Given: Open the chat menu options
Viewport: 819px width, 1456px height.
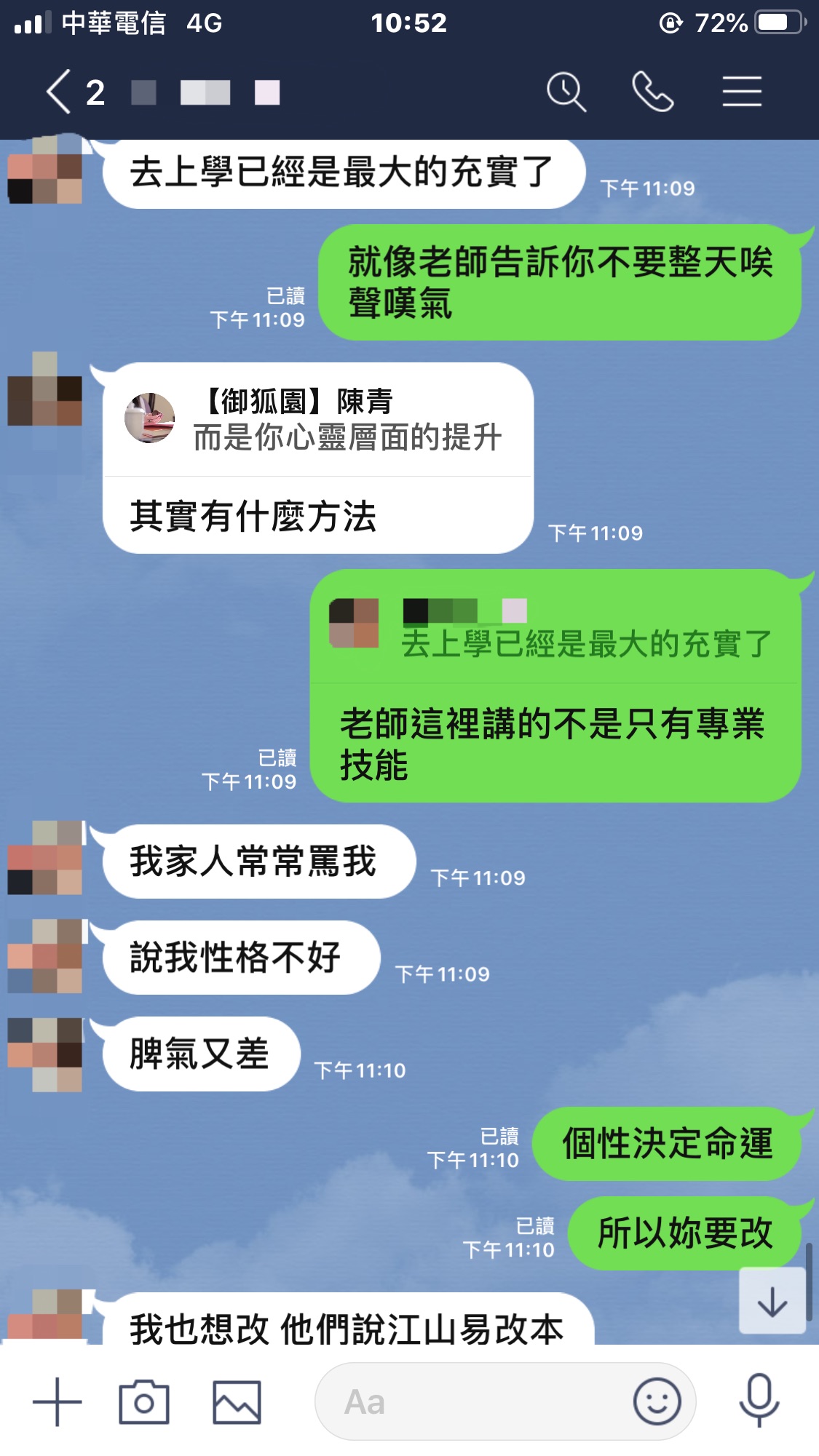Looking at the screenshot, I should click(x=741, y=92).
